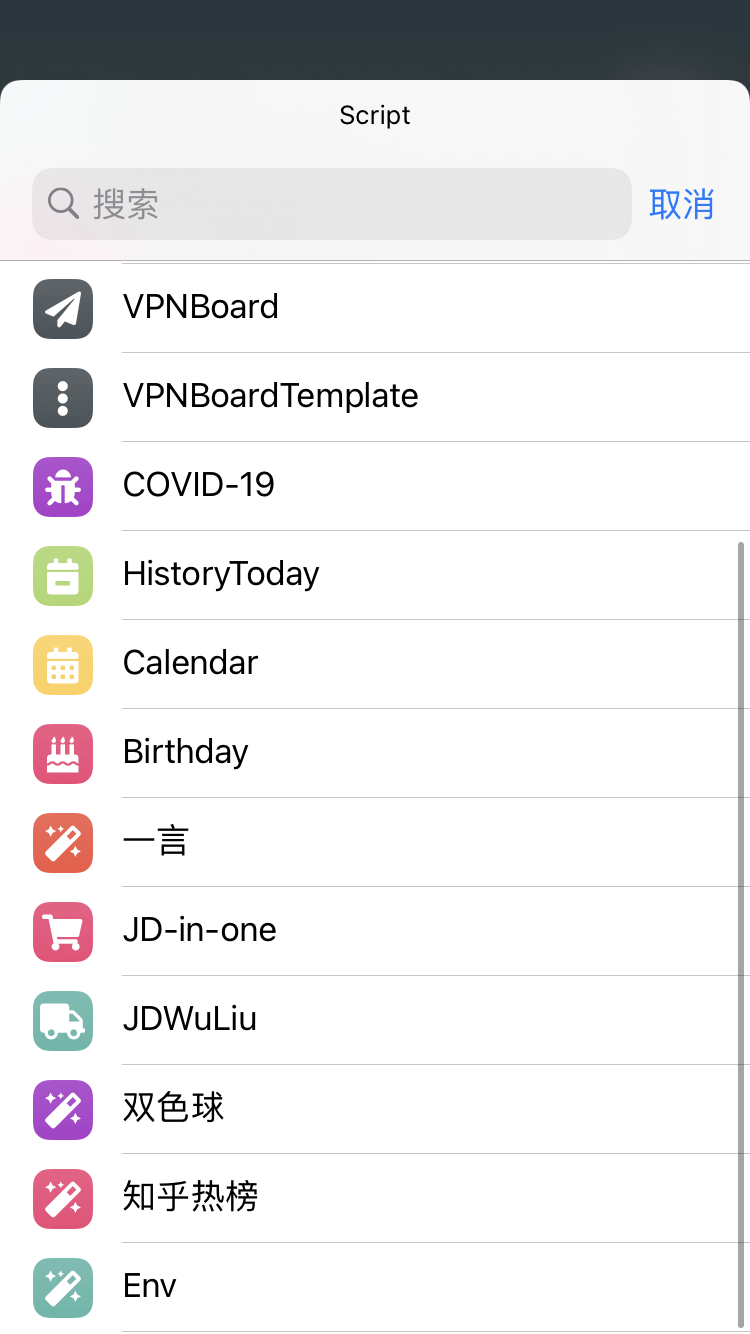Pick the 知乎热榜 script
The height and width of the screenshot is (1334, 750).
375,1198
